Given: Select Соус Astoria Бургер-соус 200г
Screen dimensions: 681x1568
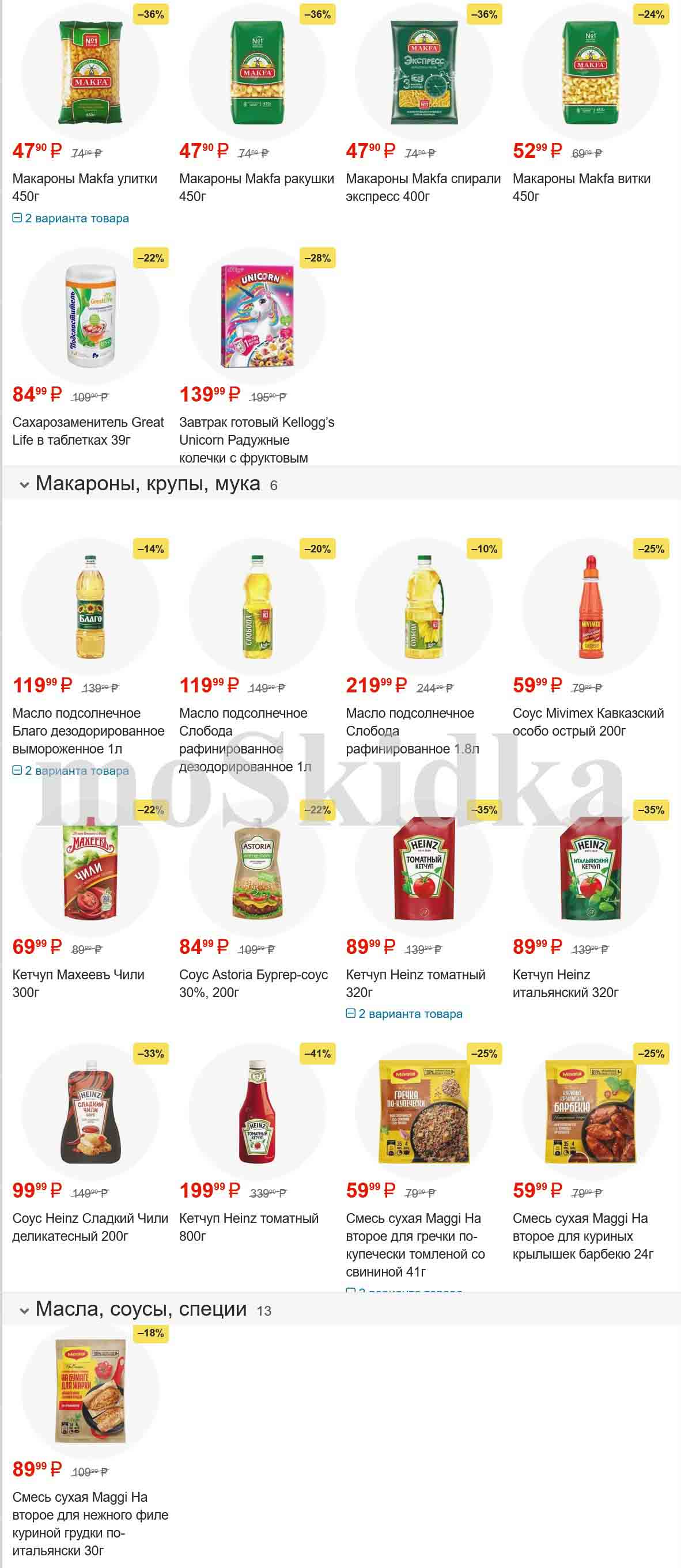Looking at the screenshot, I should 253,983.
